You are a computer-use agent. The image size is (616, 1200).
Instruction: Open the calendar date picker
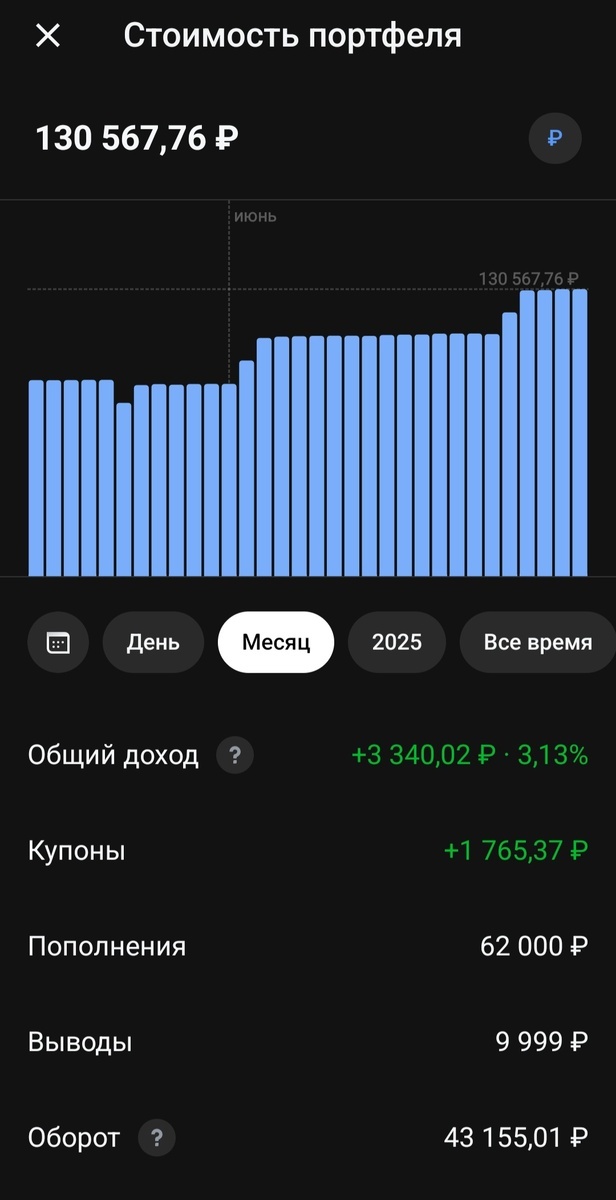coord(58,642)
